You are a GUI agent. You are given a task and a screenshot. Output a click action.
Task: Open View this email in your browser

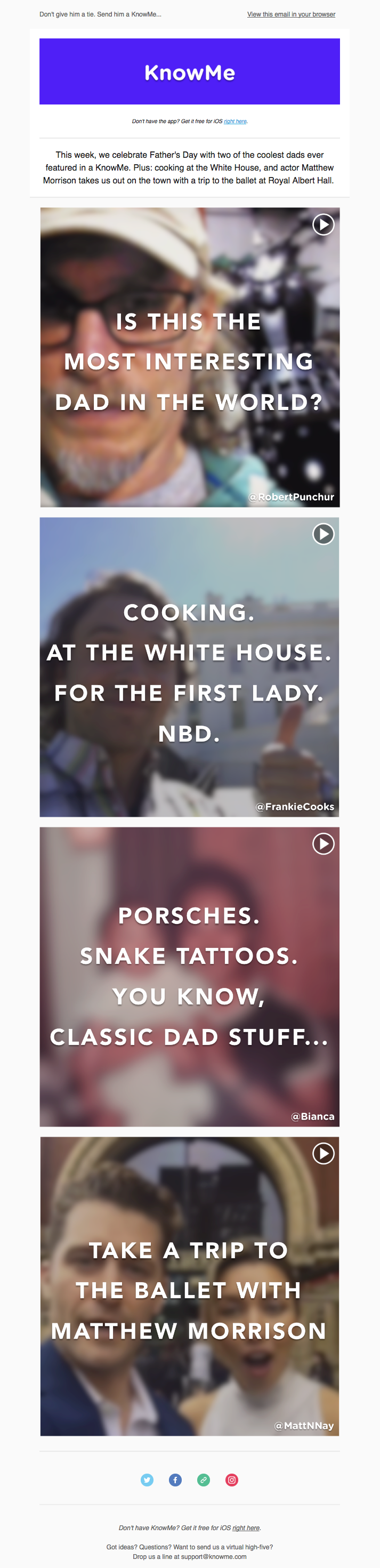click(290, 14)
